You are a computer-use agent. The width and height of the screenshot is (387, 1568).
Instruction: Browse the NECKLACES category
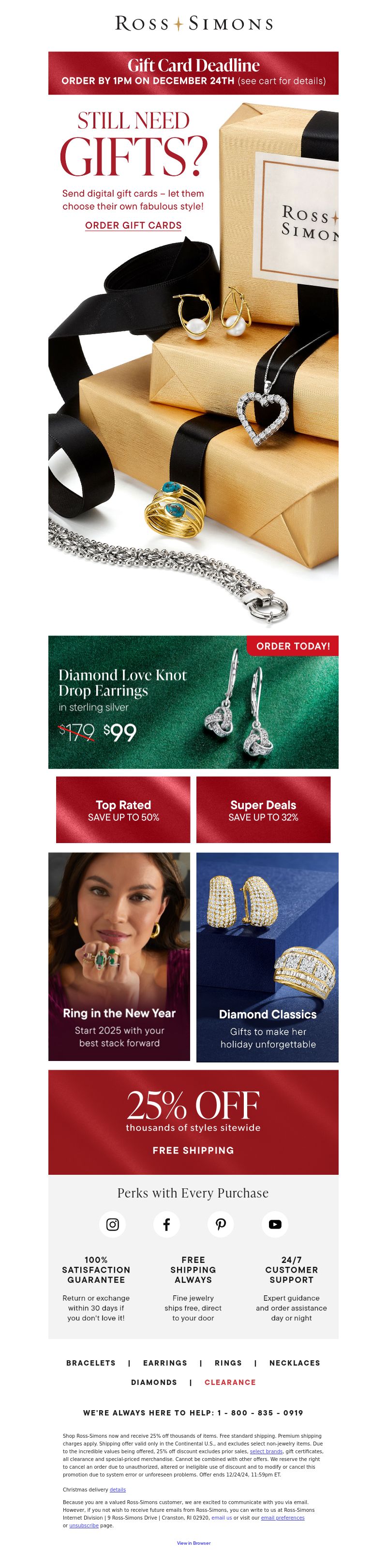[x=295, y=1363]
